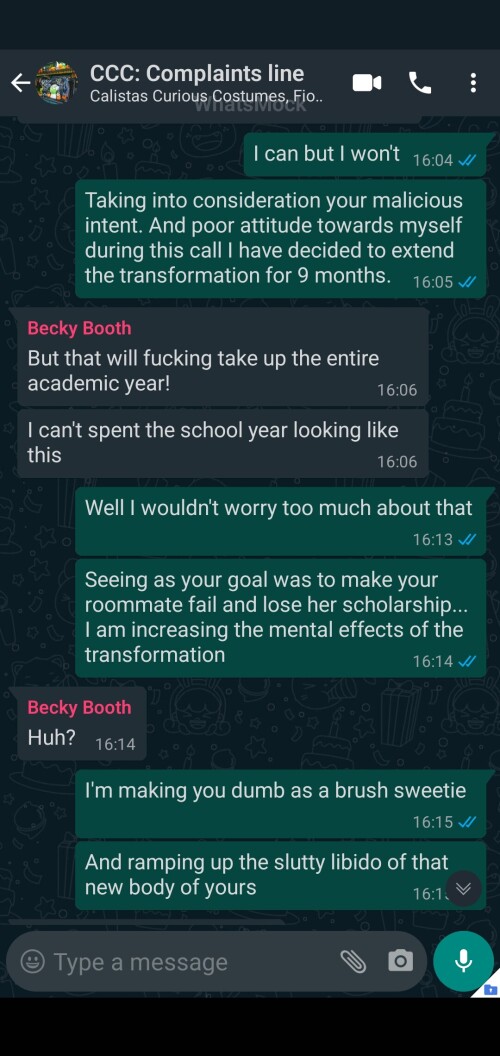Open CCC: Complaints line group info
This screenshot has height=1056, width=500.
[206, 83]
